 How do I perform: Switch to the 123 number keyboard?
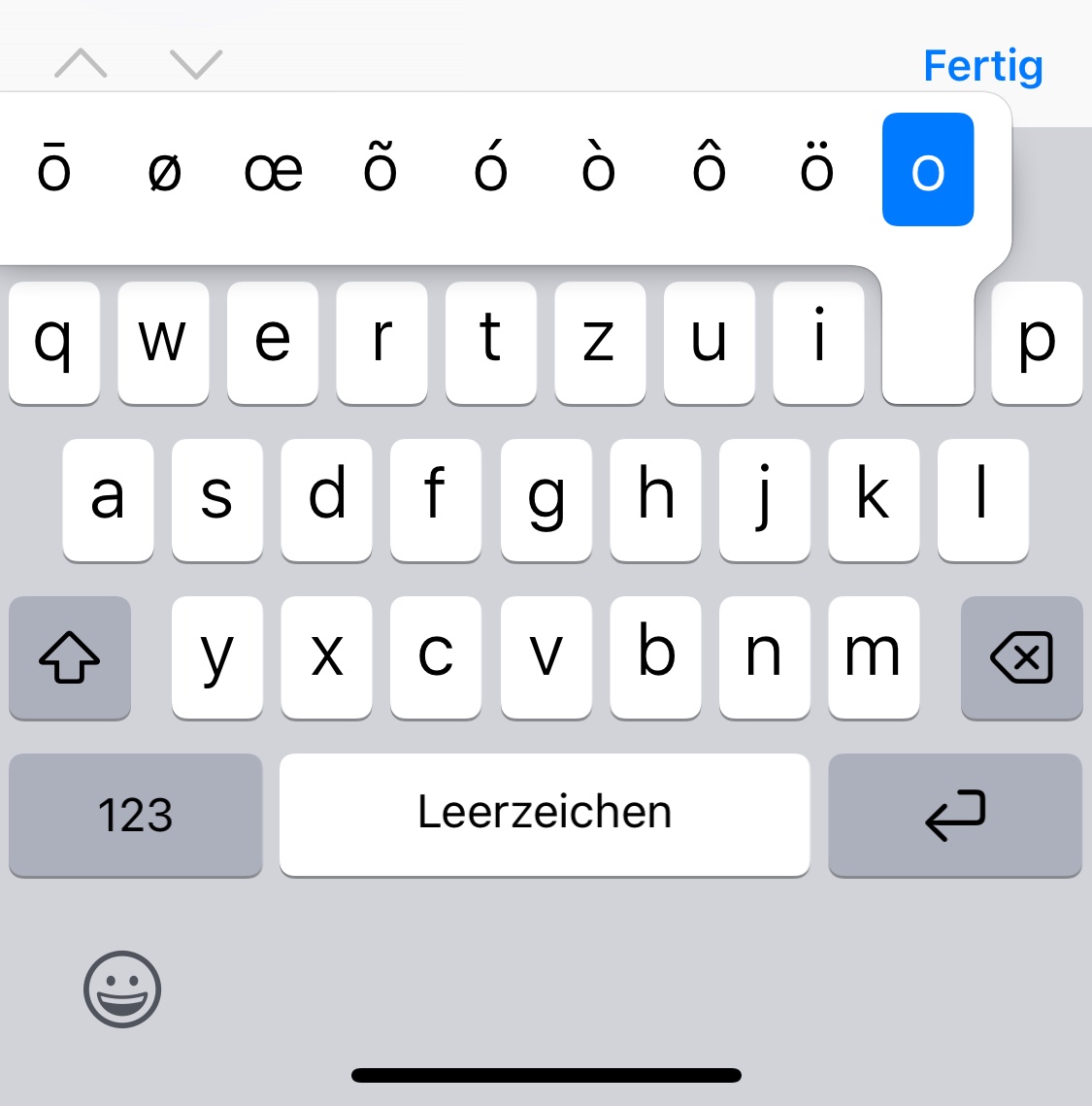[135, 815]
